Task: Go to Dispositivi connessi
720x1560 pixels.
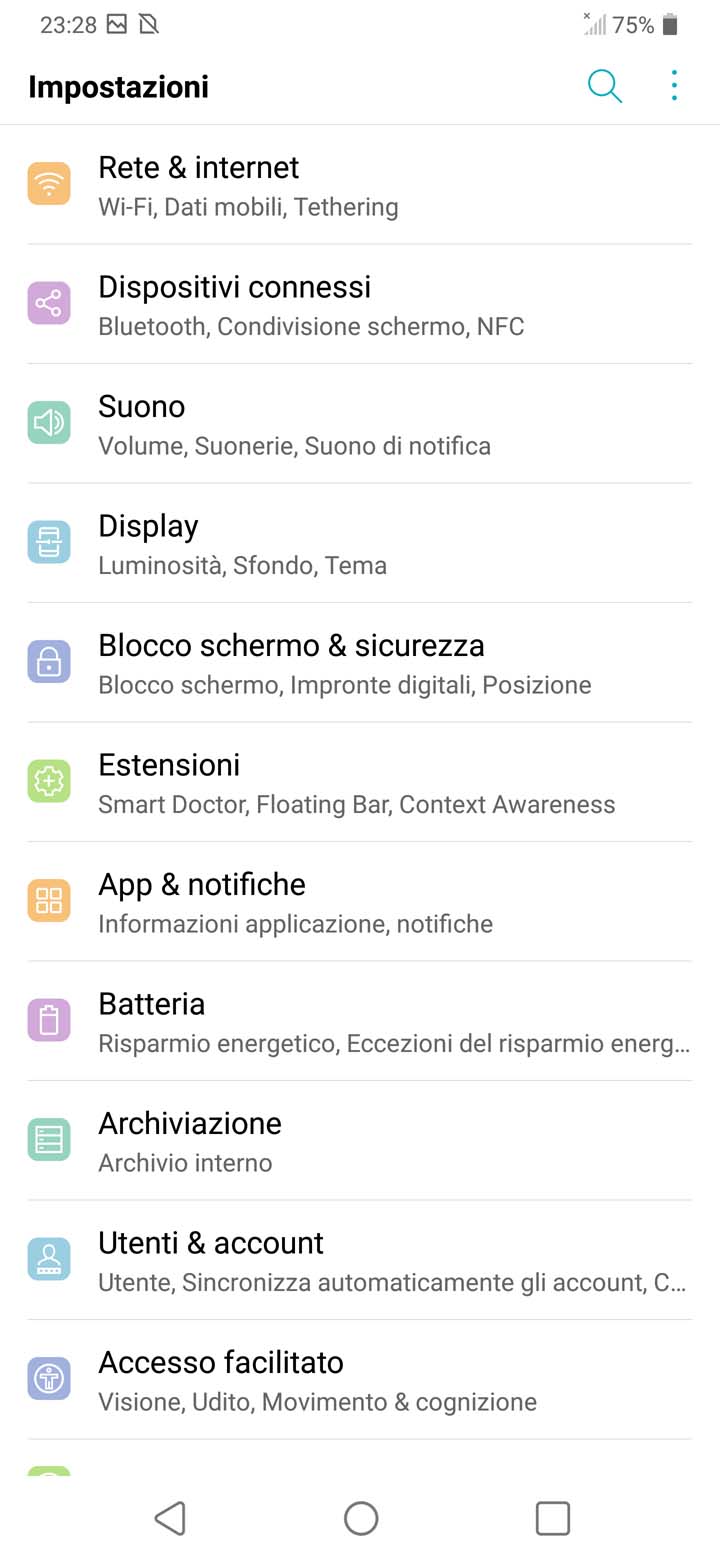Action: 360,304
